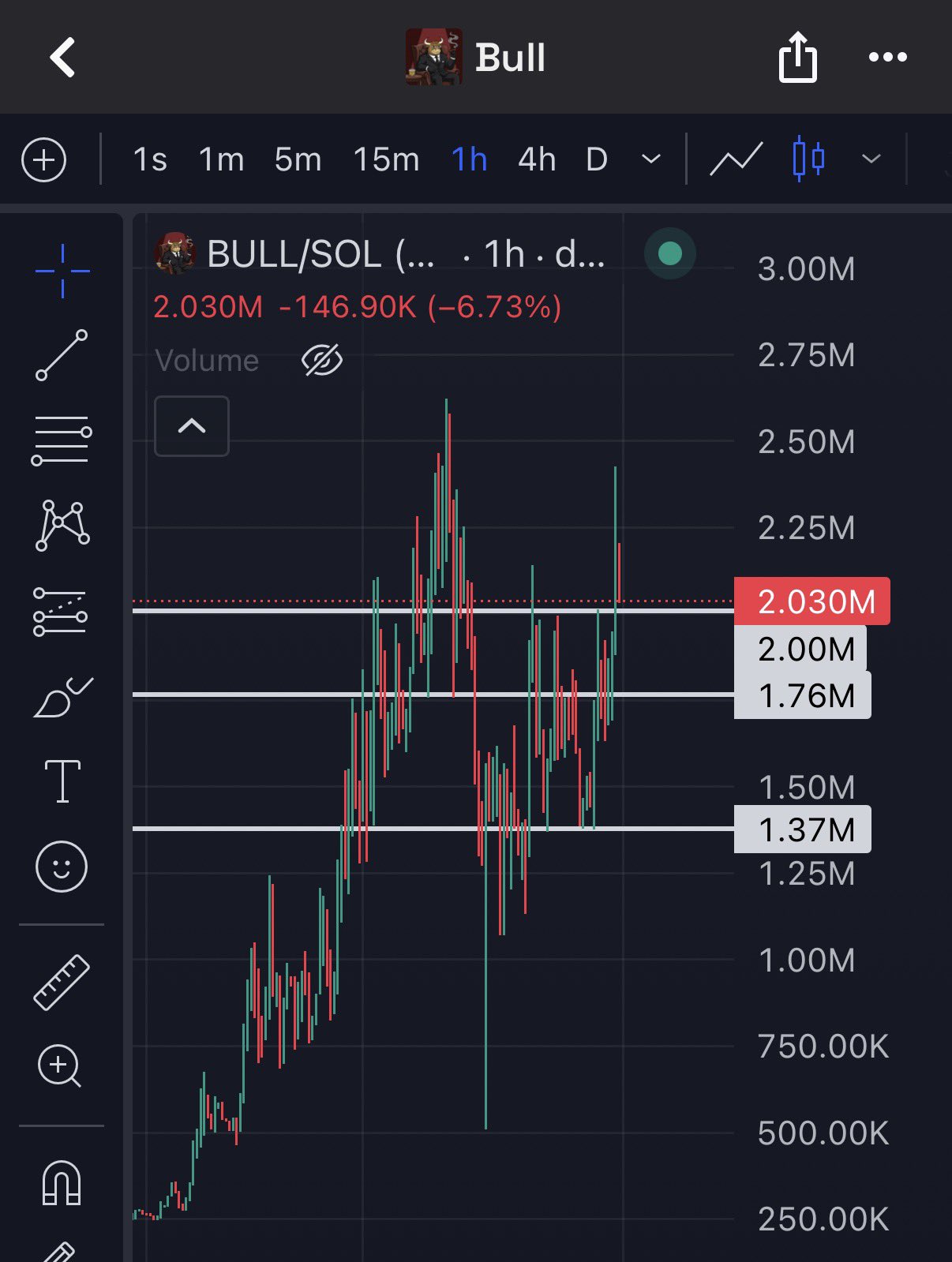
Task: Switch to line chart style
Action: click(736, 160)
